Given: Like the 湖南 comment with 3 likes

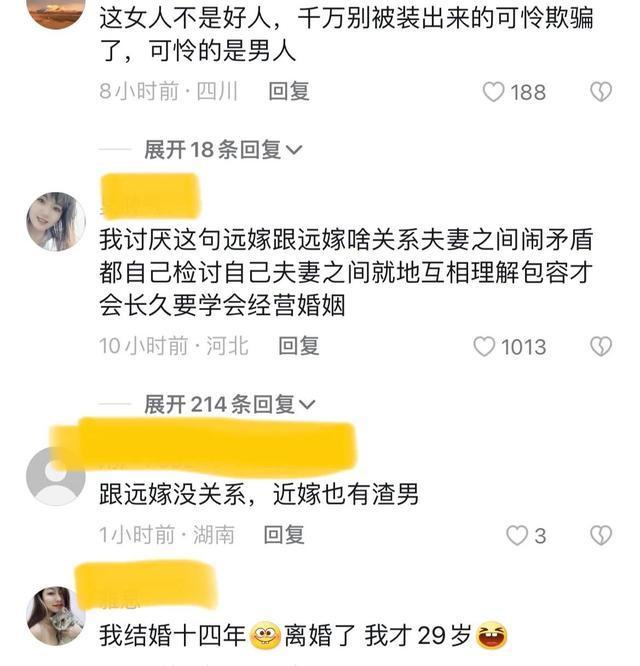Looking at the screenshot, I should [x=516, y=536].
